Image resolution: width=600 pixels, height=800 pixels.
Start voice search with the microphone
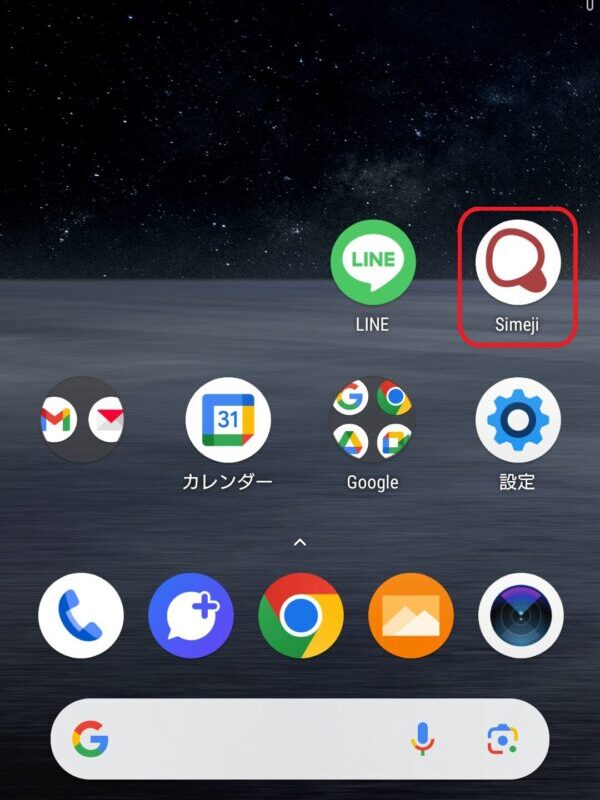tap(423, 740)
